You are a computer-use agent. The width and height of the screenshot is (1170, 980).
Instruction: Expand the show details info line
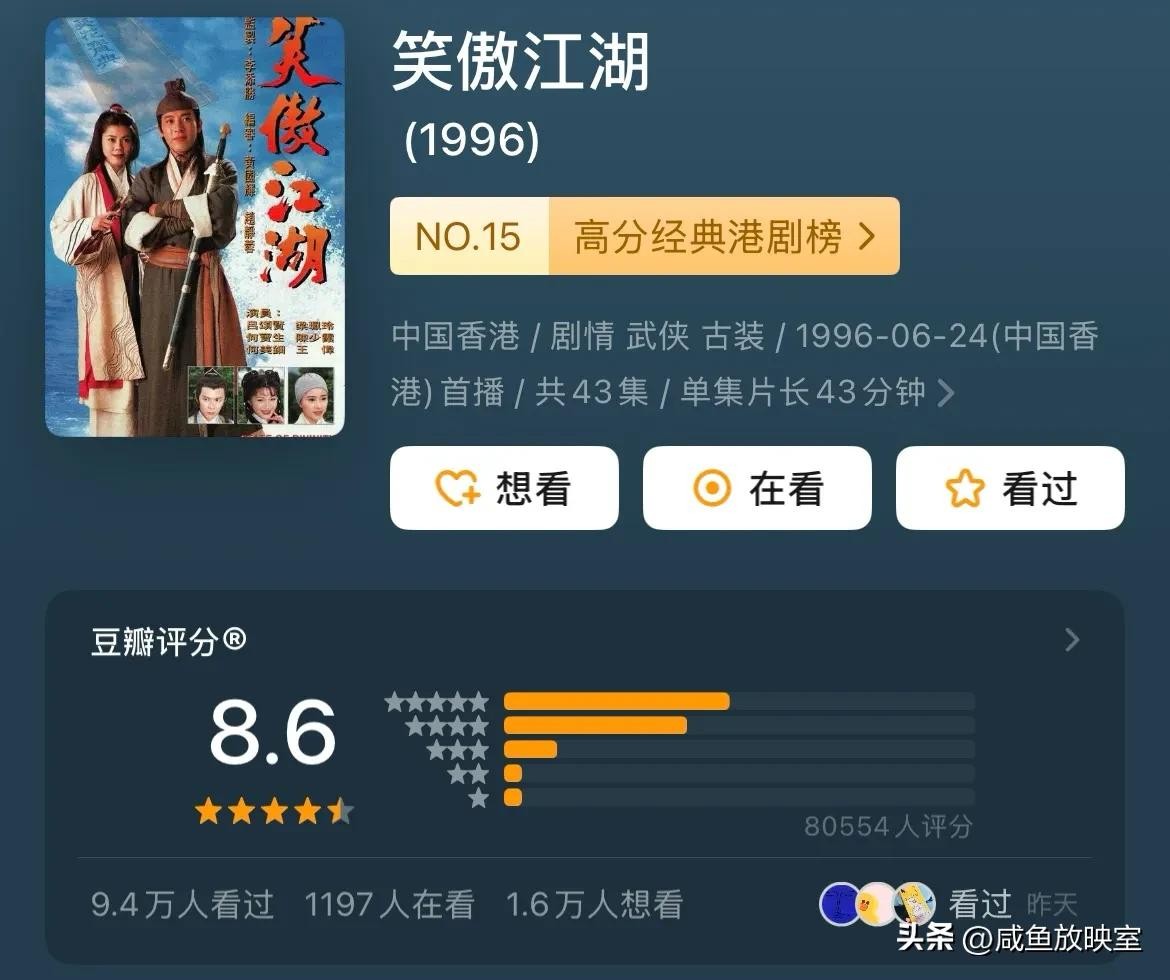tap(945, 393)
